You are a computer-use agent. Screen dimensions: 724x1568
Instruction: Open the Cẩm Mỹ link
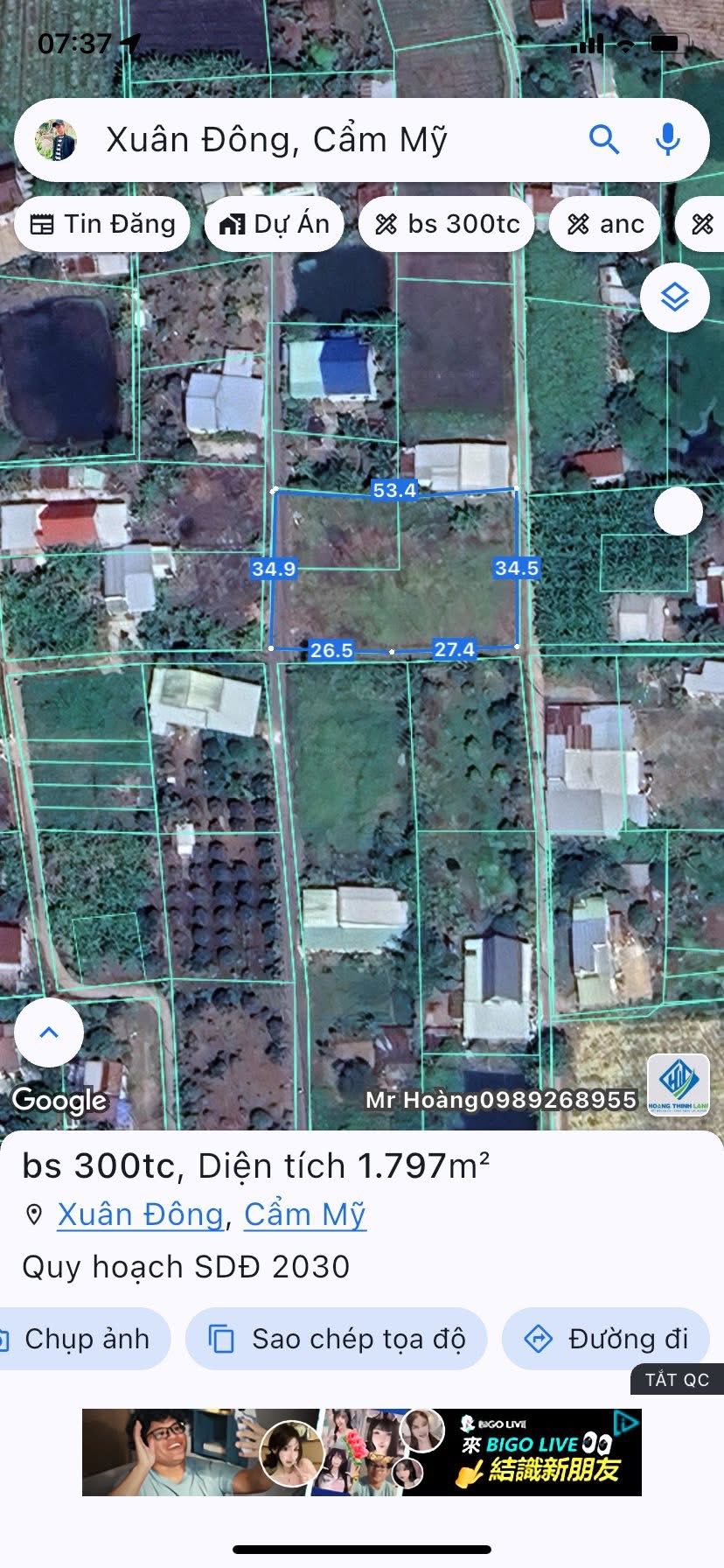click(x=304, y=1214)
